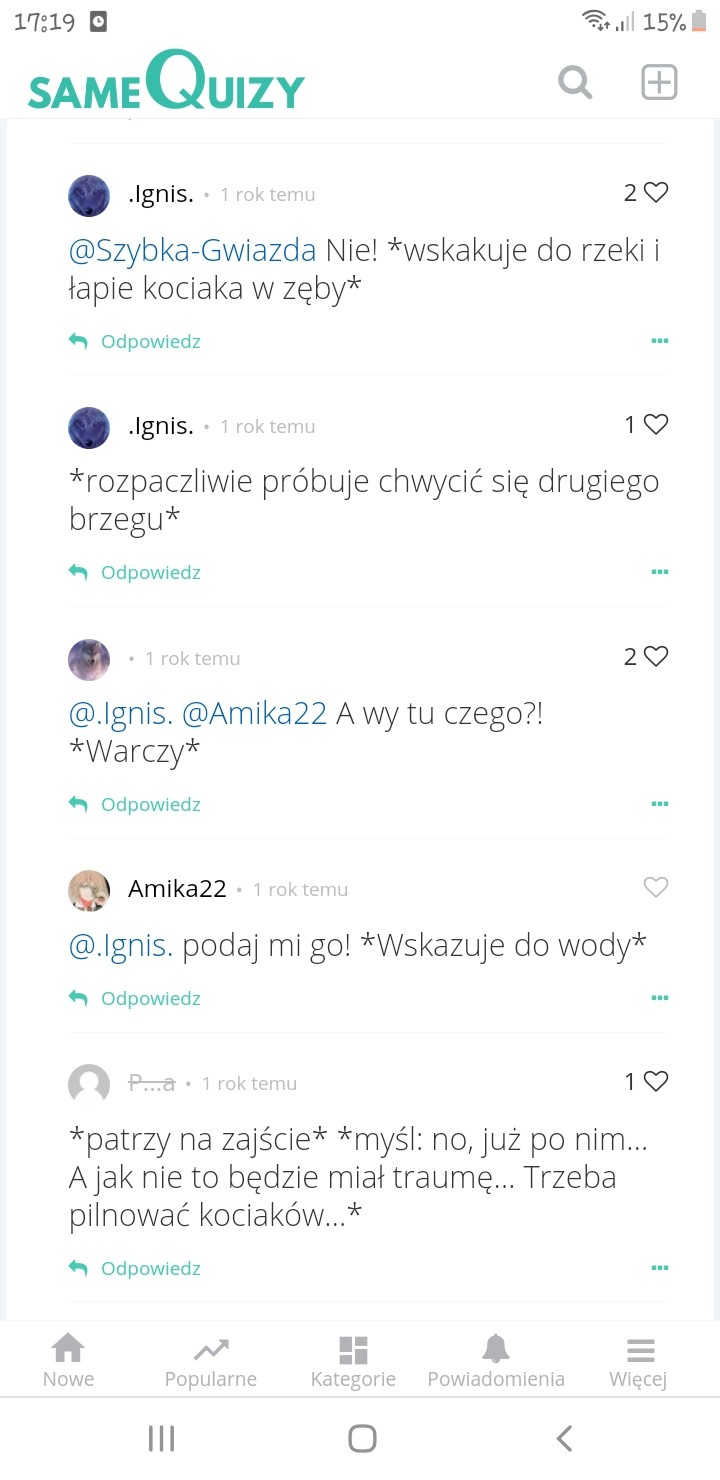
Task: Like .Ignis.'s comment about jumping into the river
Action: click(x=656, y=193)
